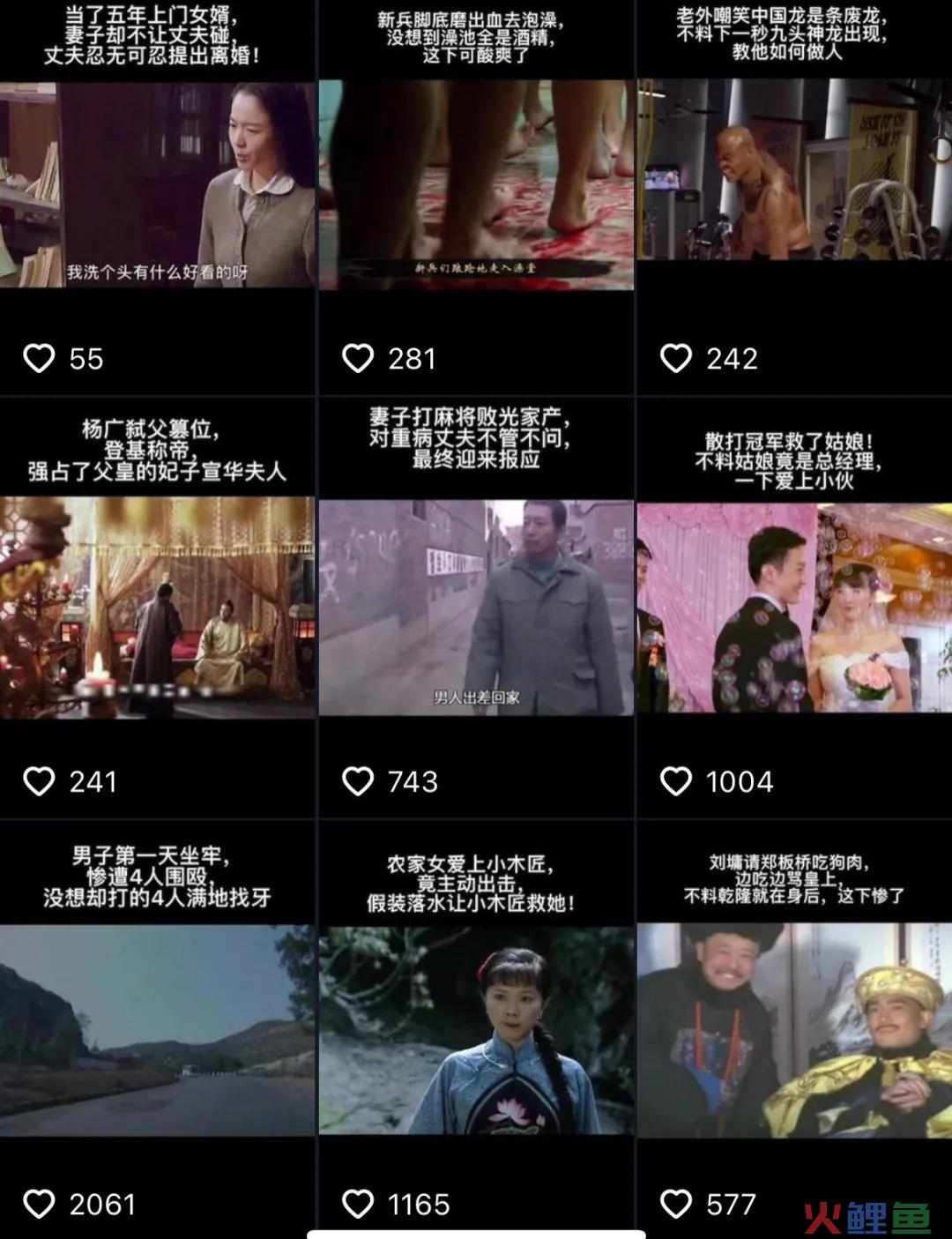Open the video about 妻子打麻将败光家产
Viewport: 952px width, 1239px height.
coord(476,607)
